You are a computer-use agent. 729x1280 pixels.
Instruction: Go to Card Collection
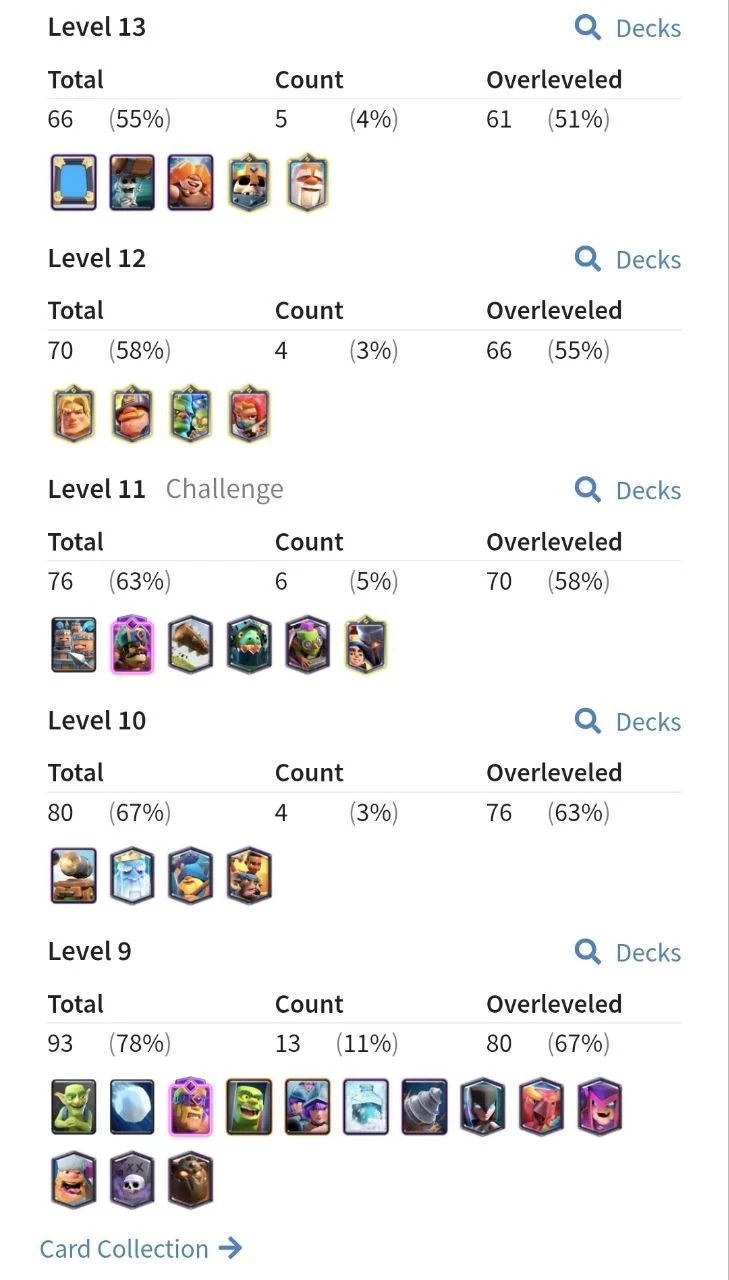tap(141, 1248)
